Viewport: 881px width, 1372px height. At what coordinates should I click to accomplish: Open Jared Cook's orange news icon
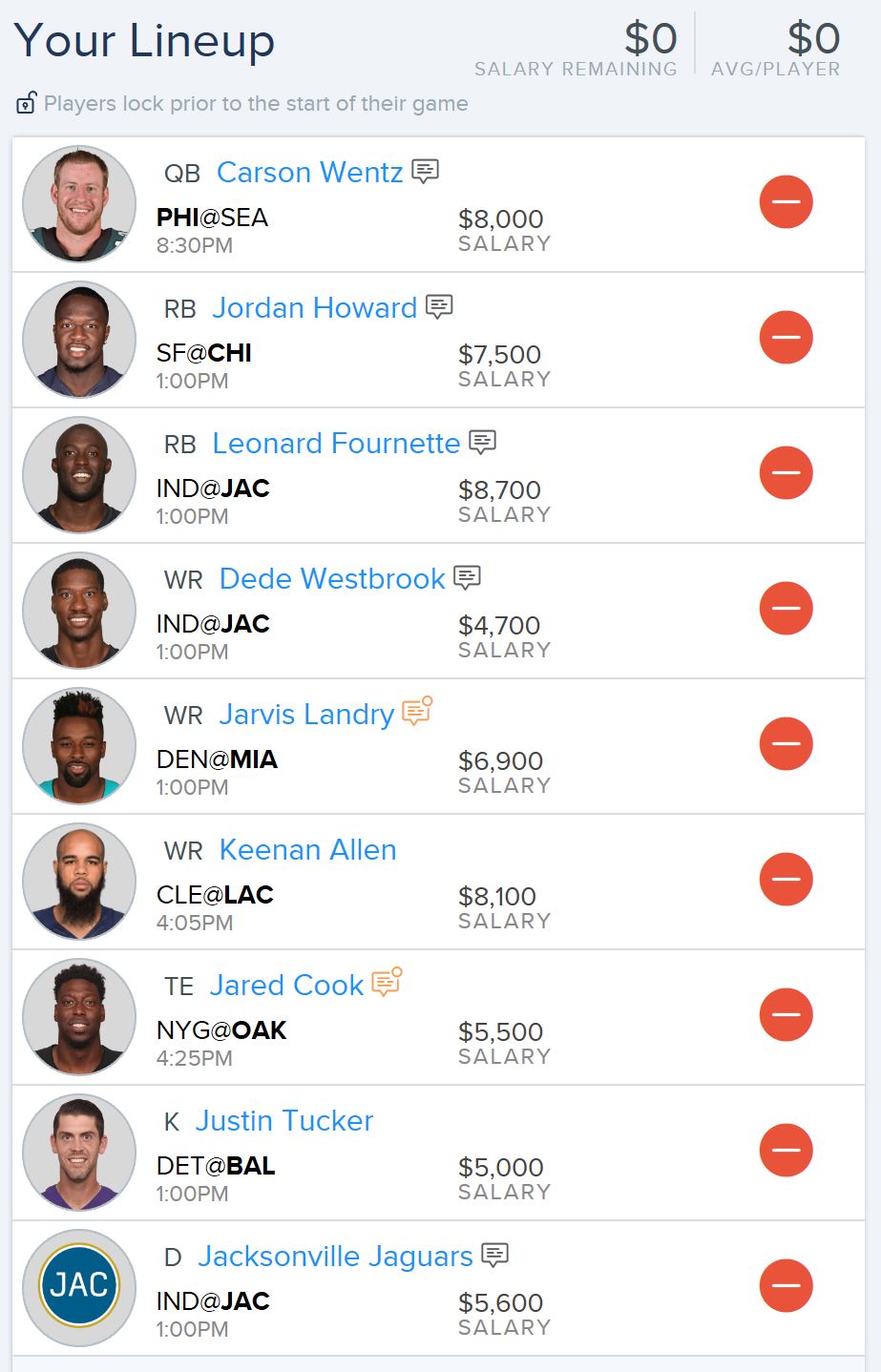[x=387, y=983]
